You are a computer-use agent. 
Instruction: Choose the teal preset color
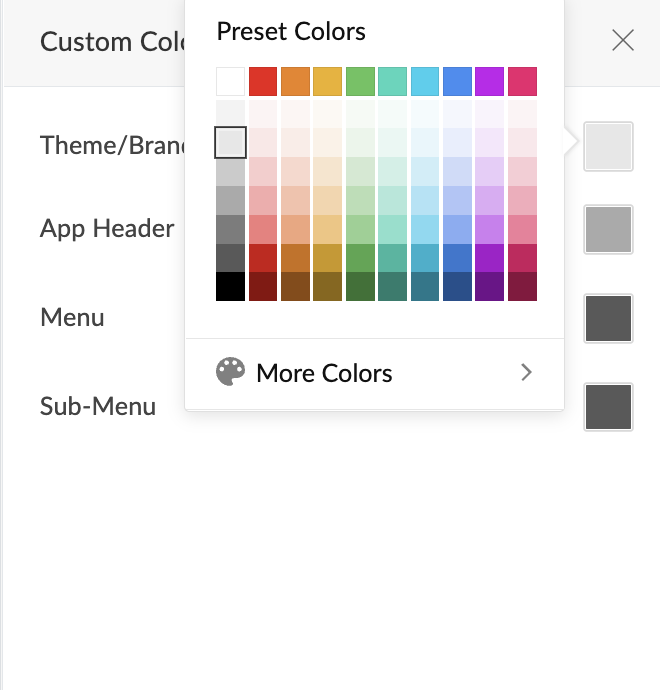pyautogui.click(x=392, y=81)
